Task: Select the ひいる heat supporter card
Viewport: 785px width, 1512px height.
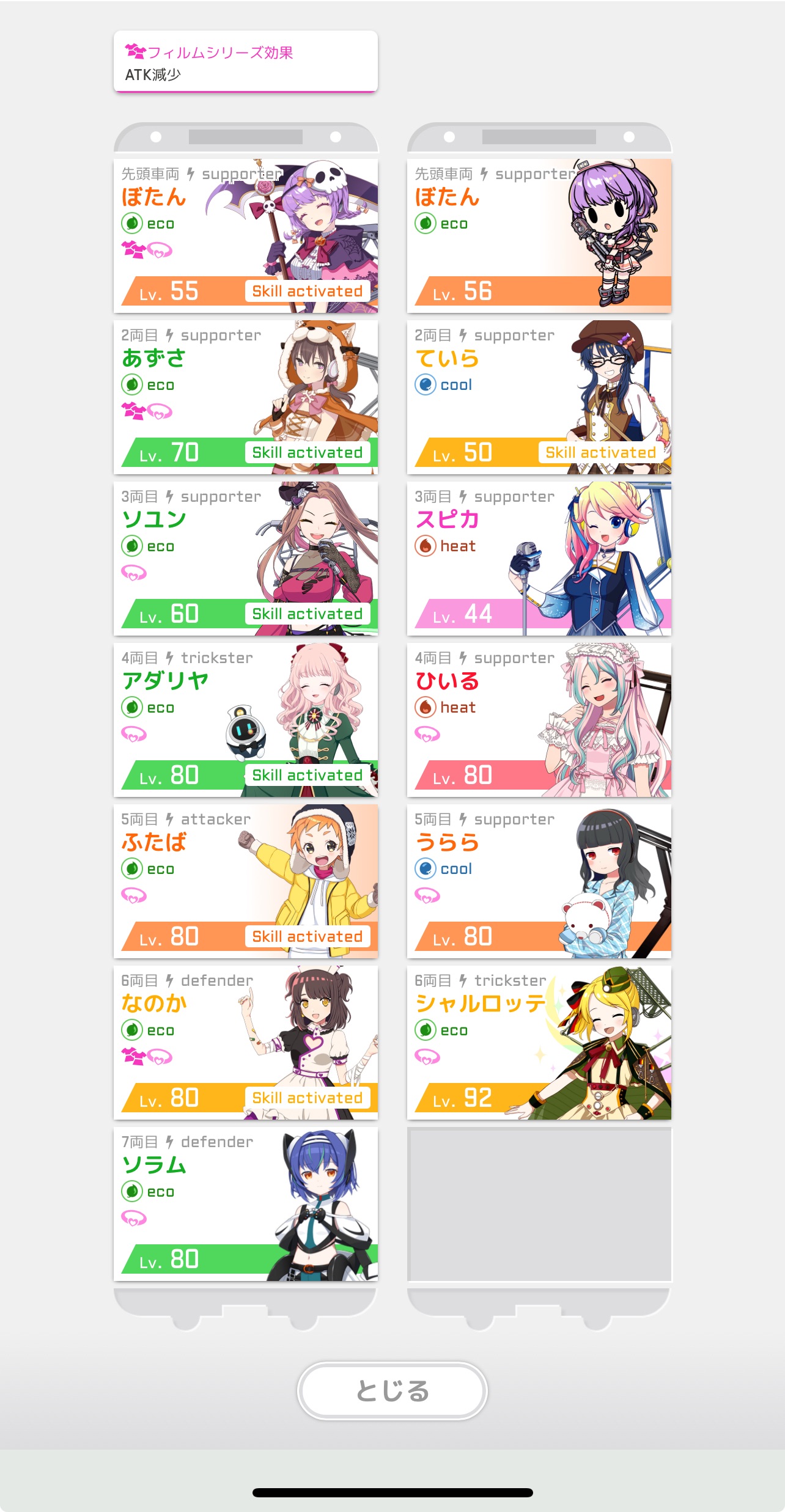Action: point(539,720)
